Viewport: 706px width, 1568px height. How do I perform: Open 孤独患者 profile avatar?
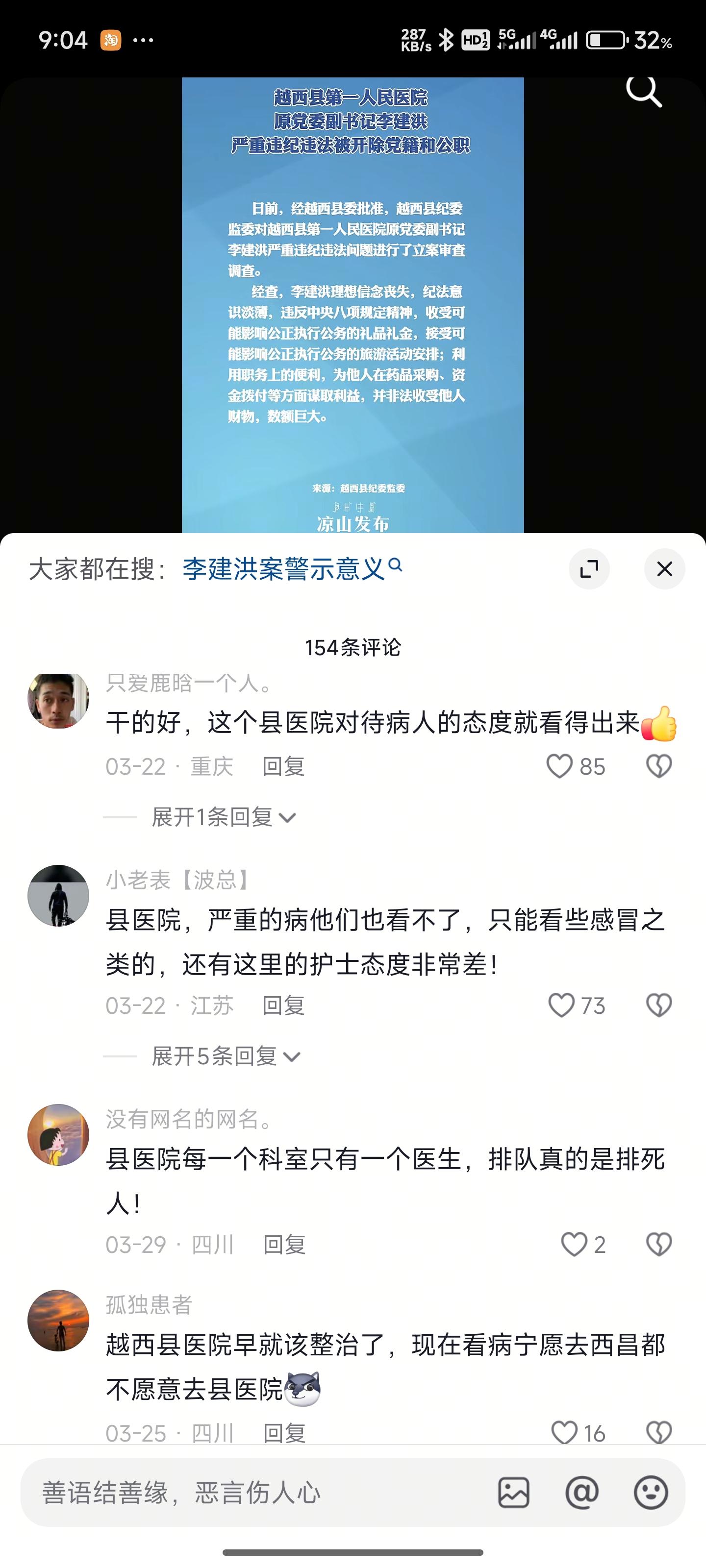pos(58,1320)
